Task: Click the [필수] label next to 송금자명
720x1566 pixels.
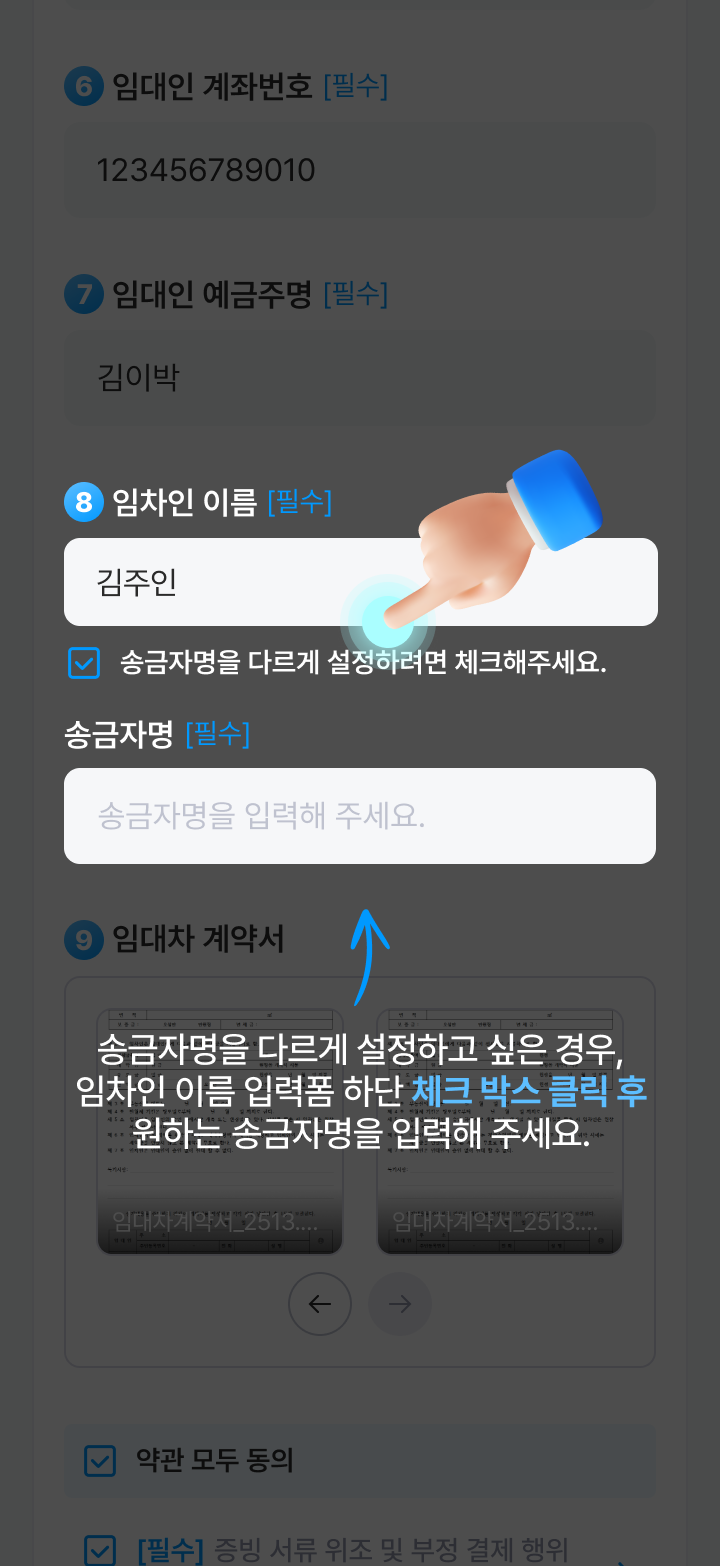Action: click(218, 734)
